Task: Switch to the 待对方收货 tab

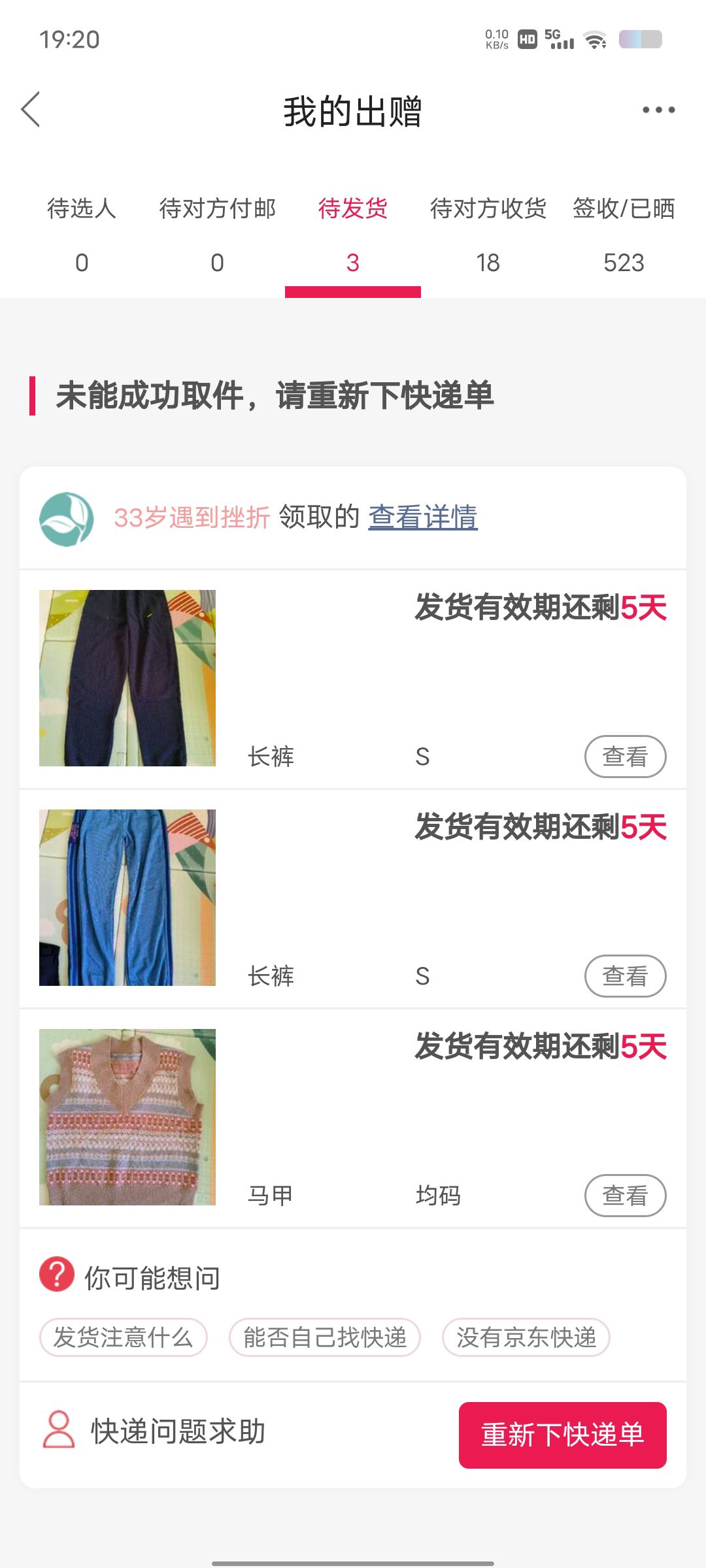Action: [x=488, y=235]
